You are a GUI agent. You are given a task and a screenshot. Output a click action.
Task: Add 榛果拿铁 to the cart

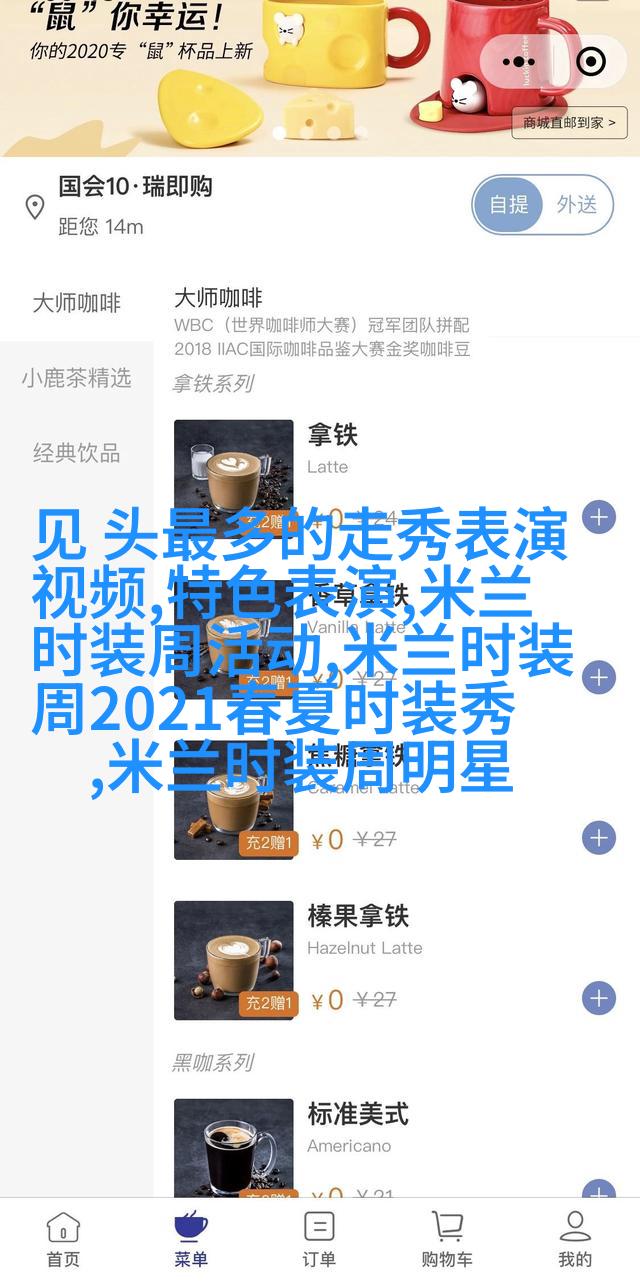pos(598,998)
